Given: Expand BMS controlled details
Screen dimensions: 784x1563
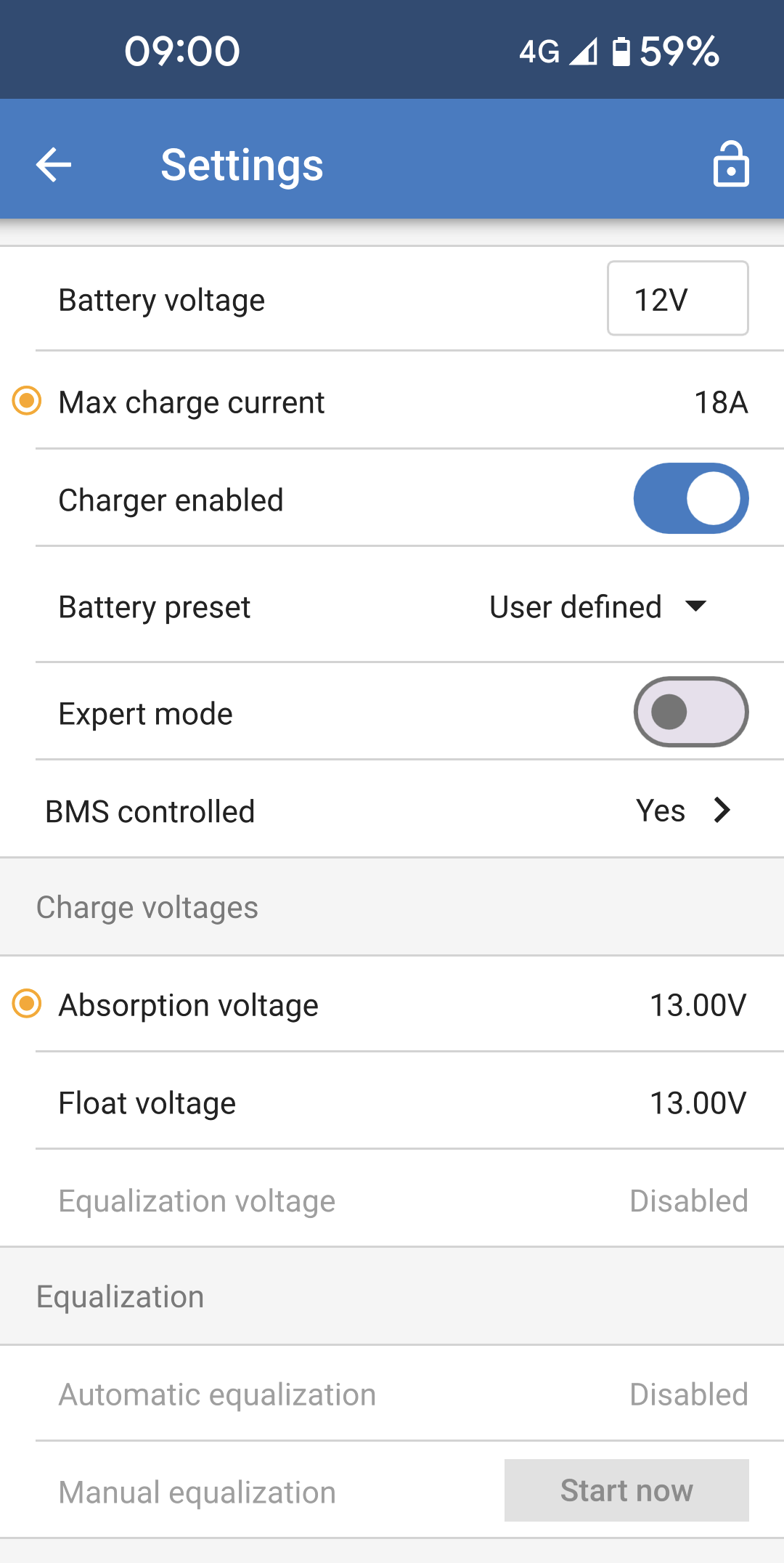Looking at the screenshot, I should point(392,811).
